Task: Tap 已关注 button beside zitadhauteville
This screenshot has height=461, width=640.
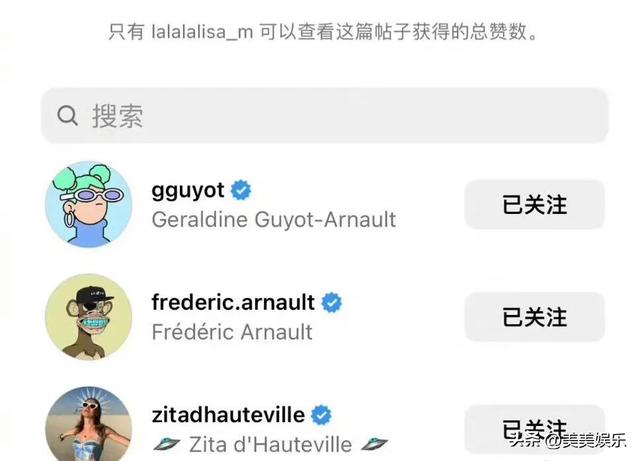Action: pyautogui.click(x=534, y=430)
